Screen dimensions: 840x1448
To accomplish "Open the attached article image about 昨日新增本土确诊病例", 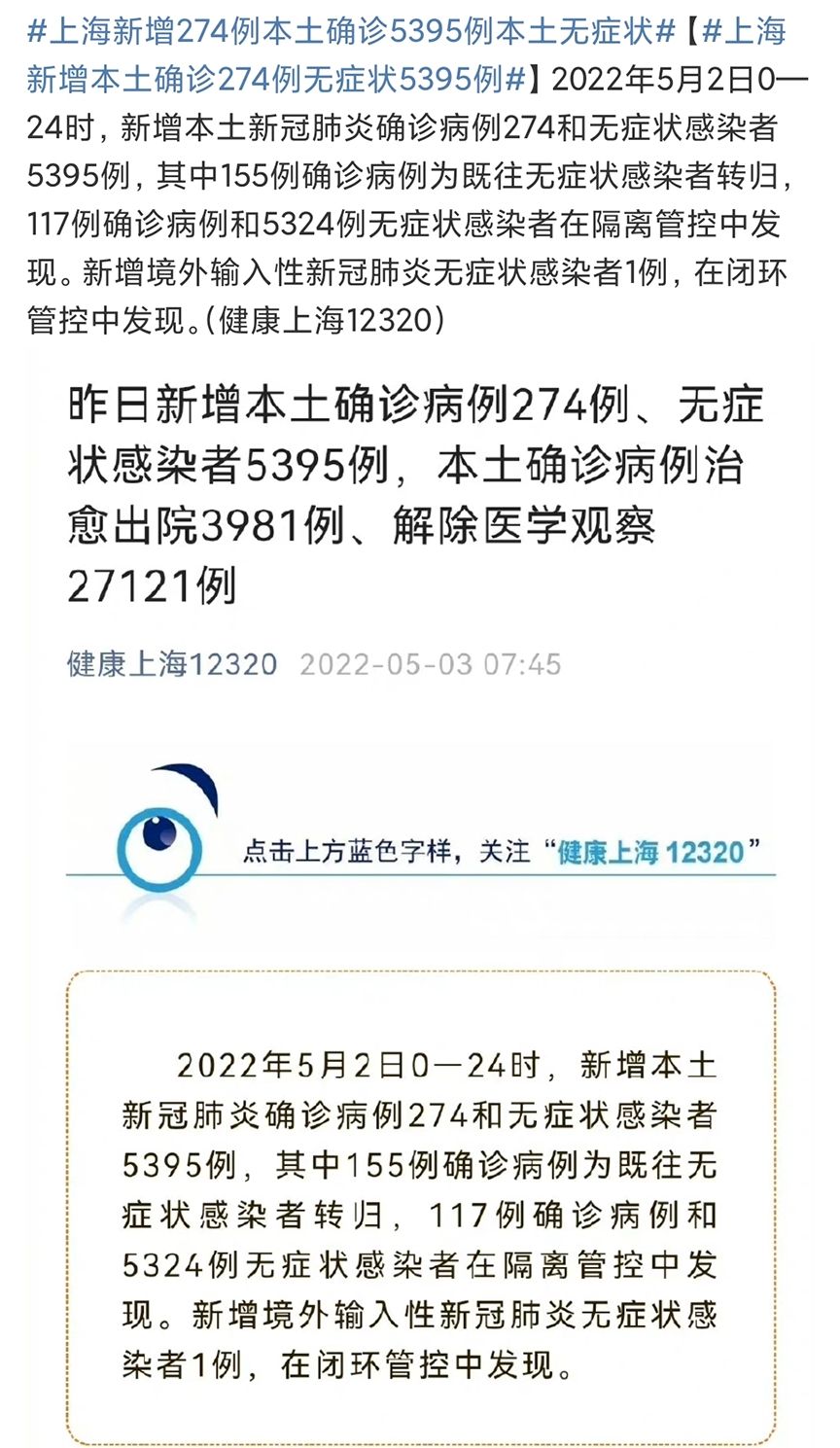I will [420, 900].
